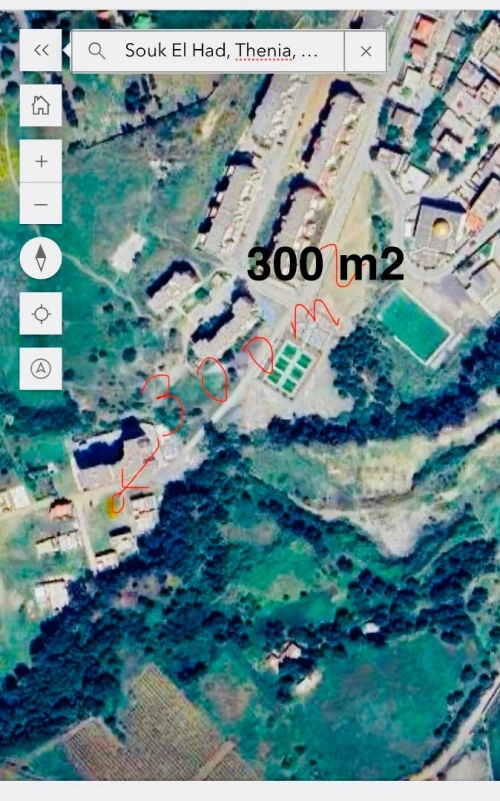This screenshot has width=500, height=801.
Task: Clear the search text with X
Action: pos(366,51)
